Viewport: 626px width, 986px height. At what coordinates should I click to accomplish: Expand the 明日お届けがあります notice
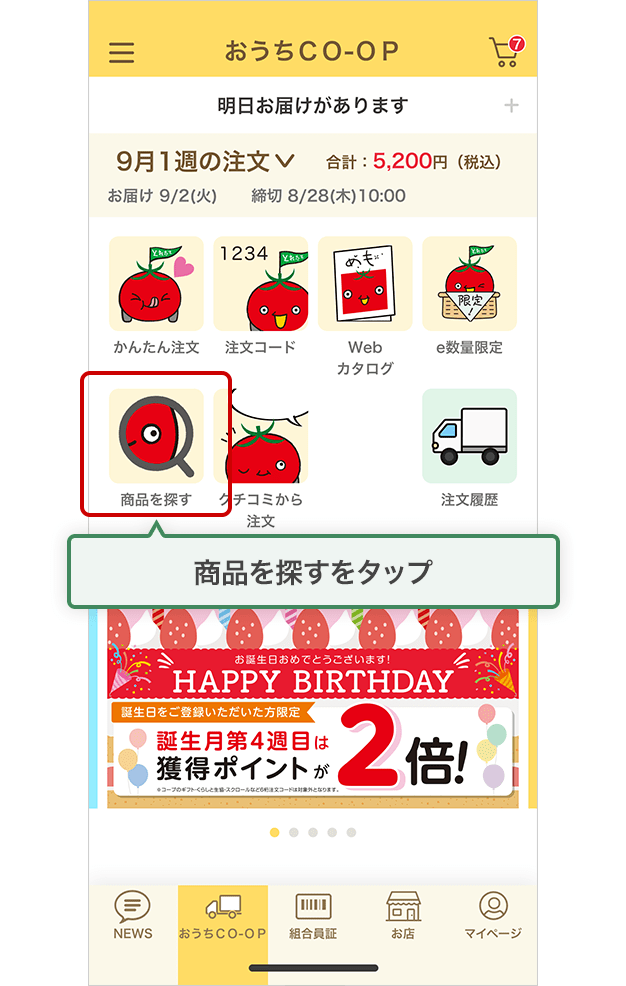(x=511, y=106)
